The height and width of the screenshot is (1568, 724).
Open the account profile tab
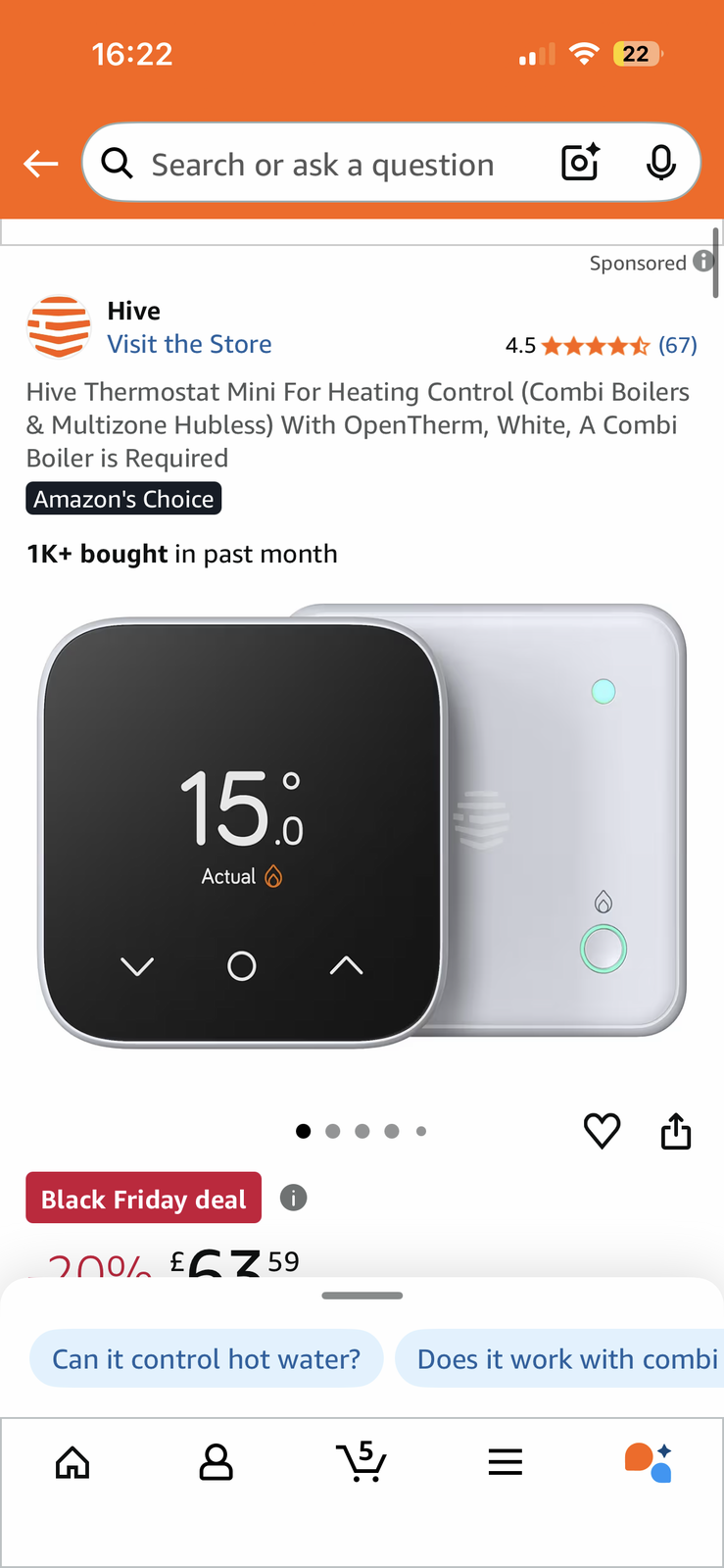216,1463
